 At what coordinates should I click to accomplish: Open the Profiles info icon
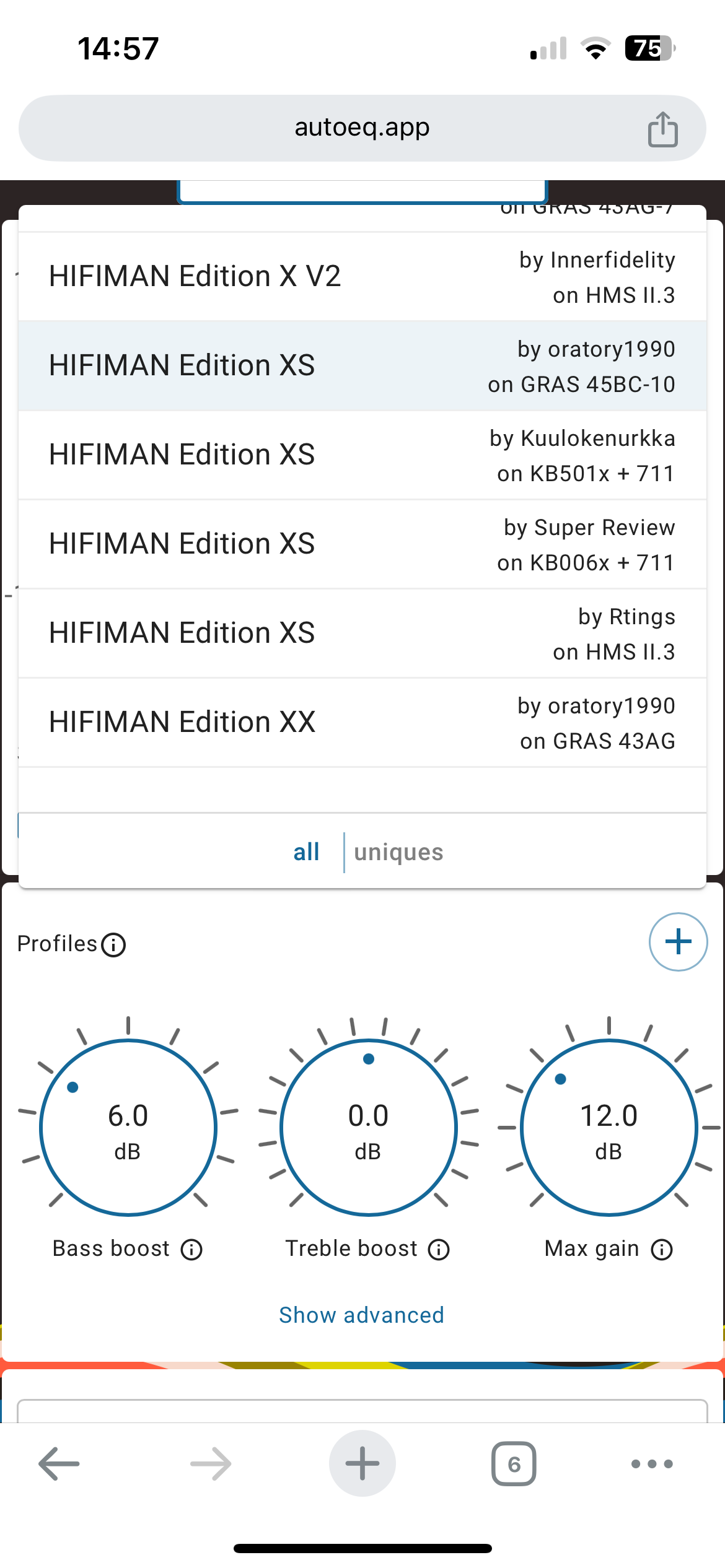(x=113, y=945)
